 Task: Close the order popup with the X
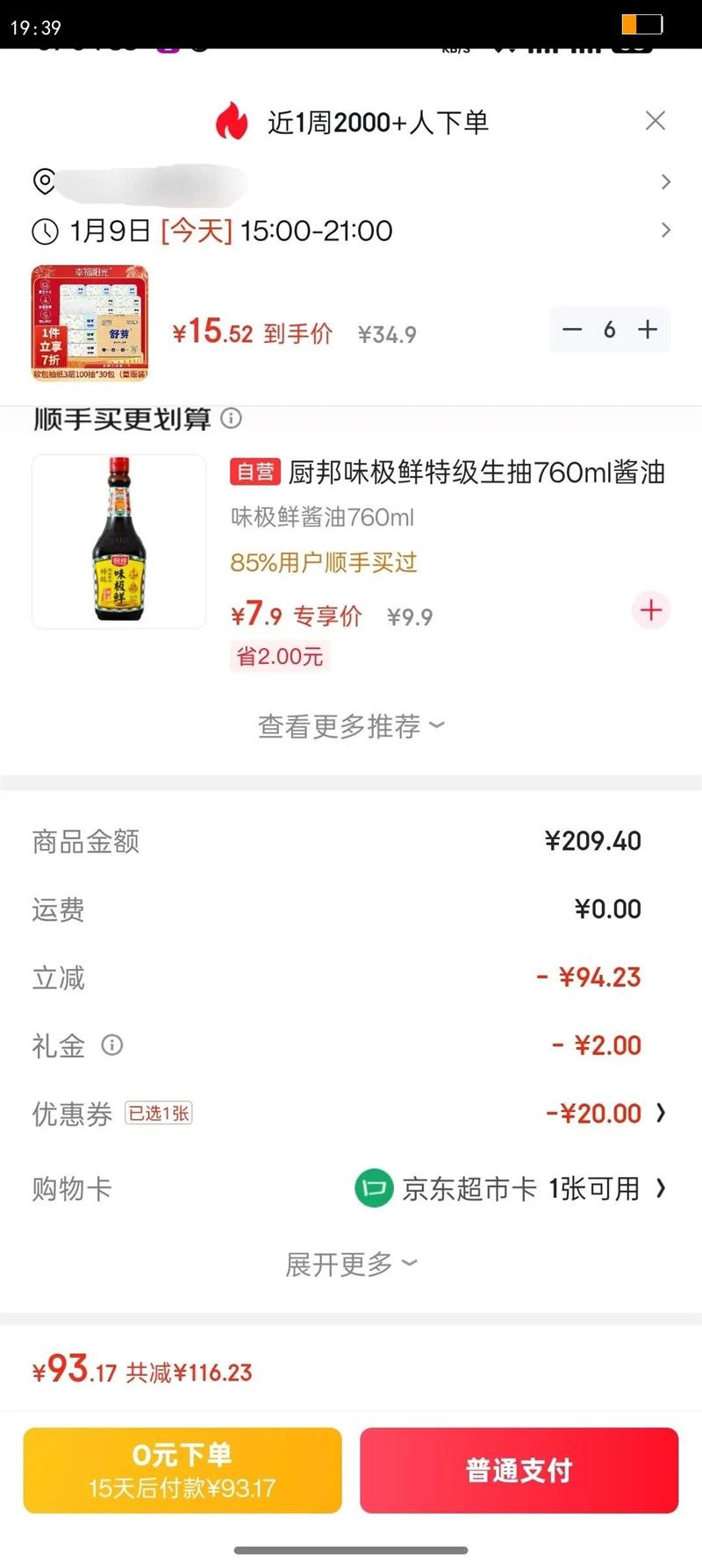click(x=655, y=121)
